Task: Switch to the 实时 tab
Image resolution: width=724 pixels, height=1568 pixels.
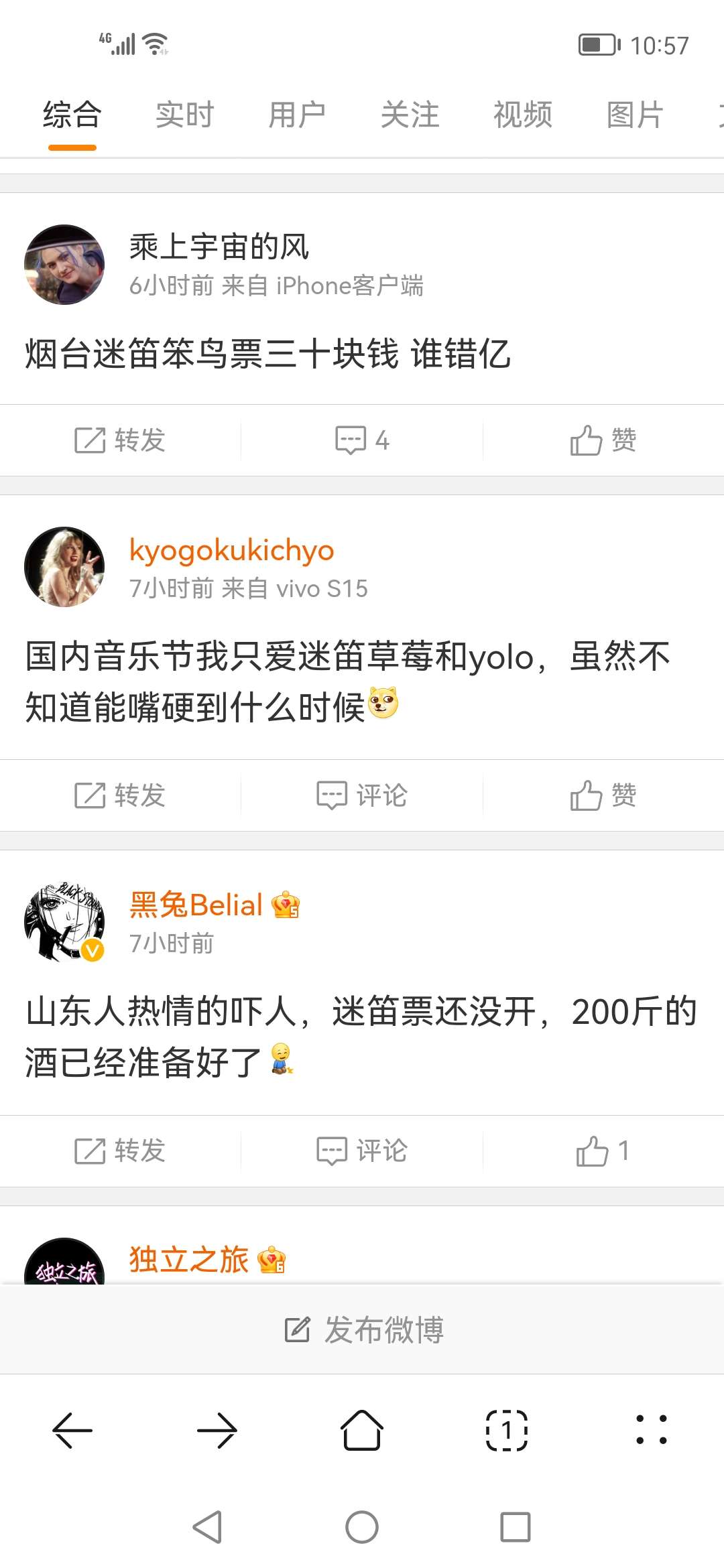Action: [x=184, y=115]
